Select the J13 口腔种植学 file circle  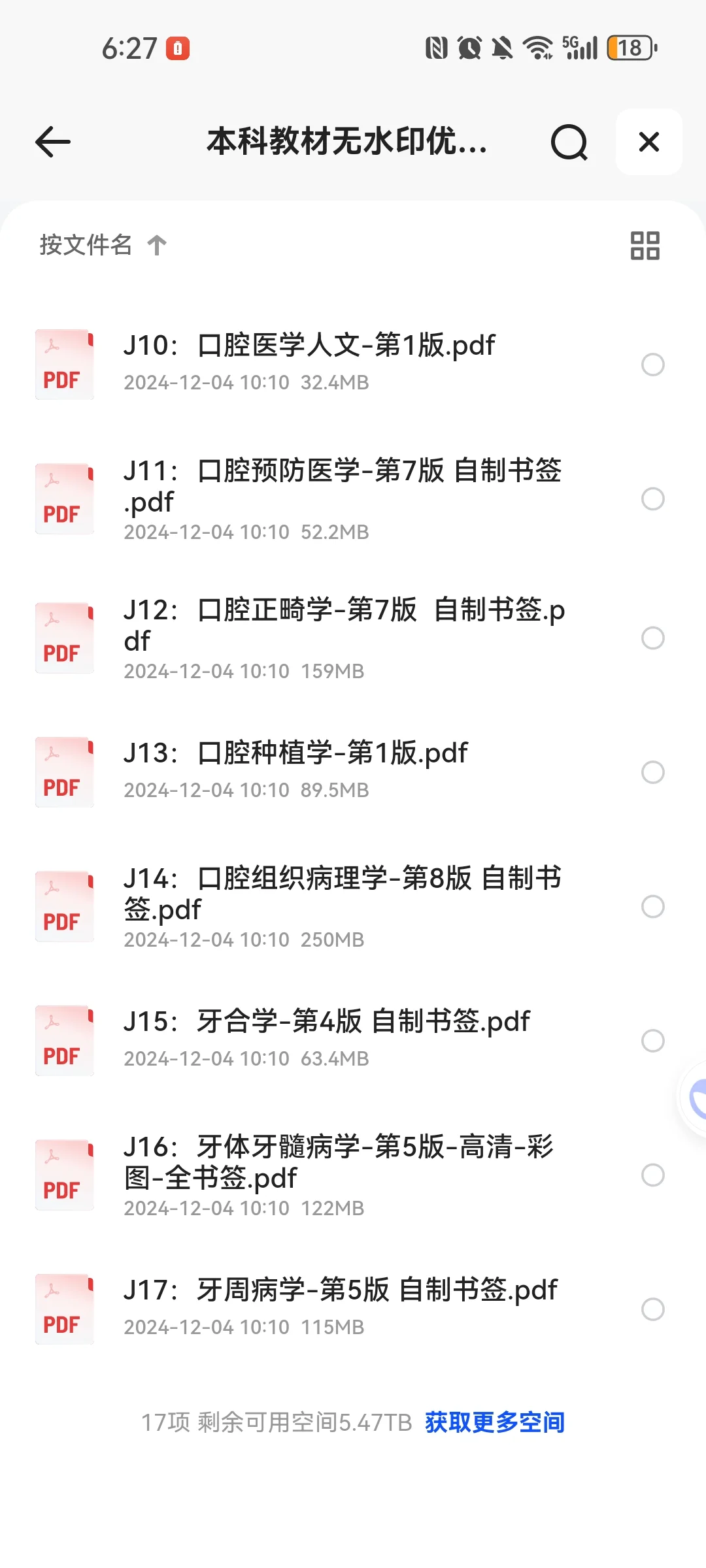point(653,772)
